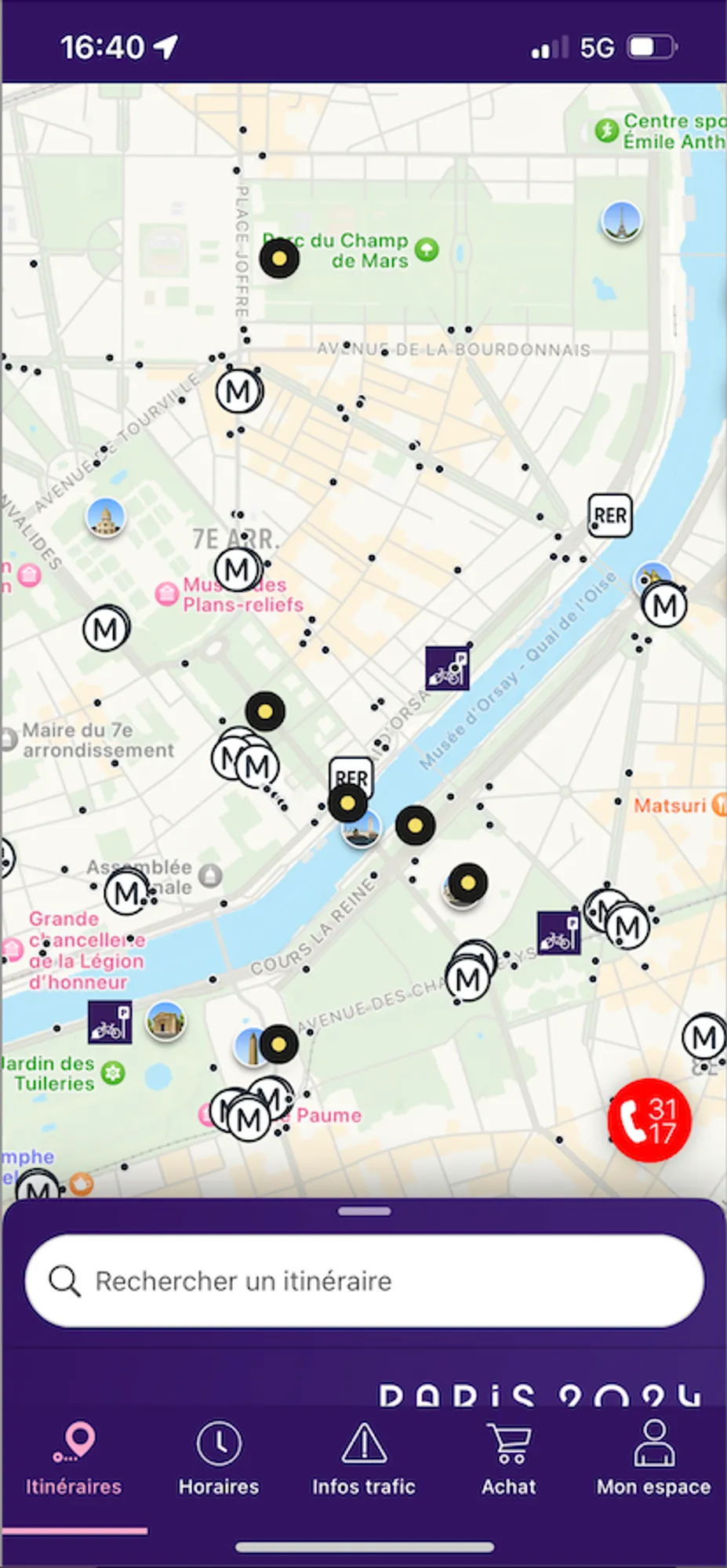Tap the Rechercher un itinéraire search field

[363, 1281]
